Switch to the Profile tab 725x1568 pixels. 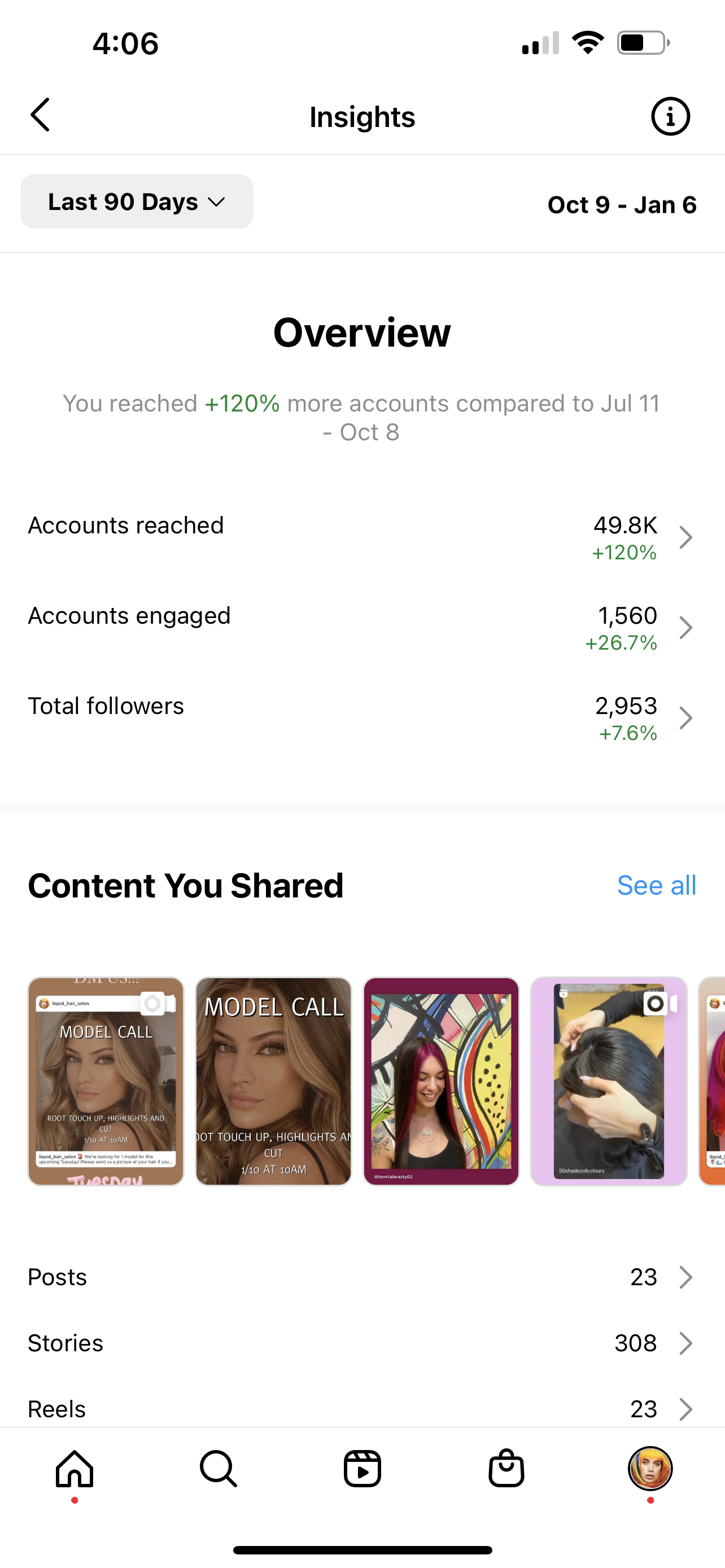(x=650, y=1469)
